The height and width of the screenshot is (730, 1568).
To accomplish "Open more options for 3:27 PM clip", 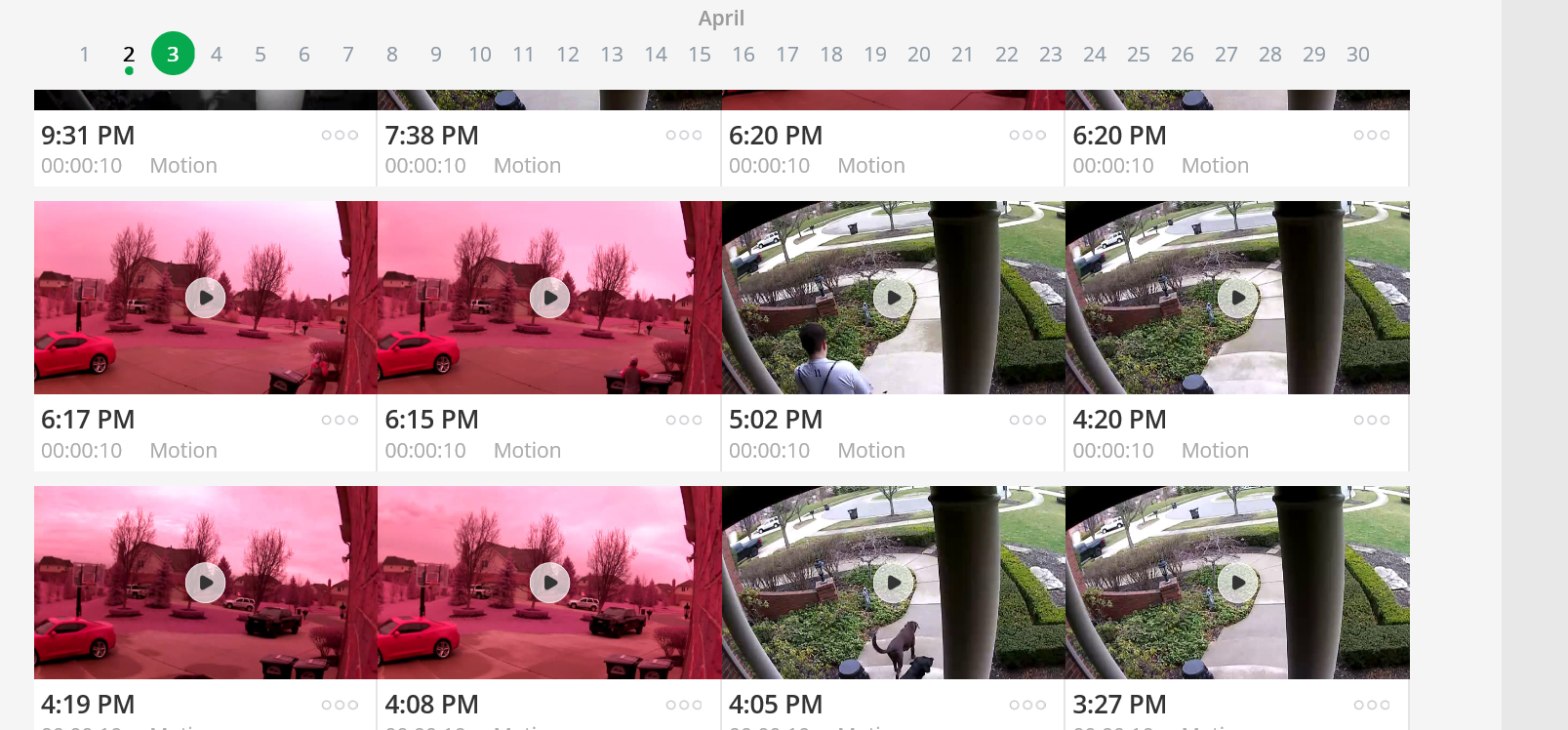I will click(x=1372, y=705).
